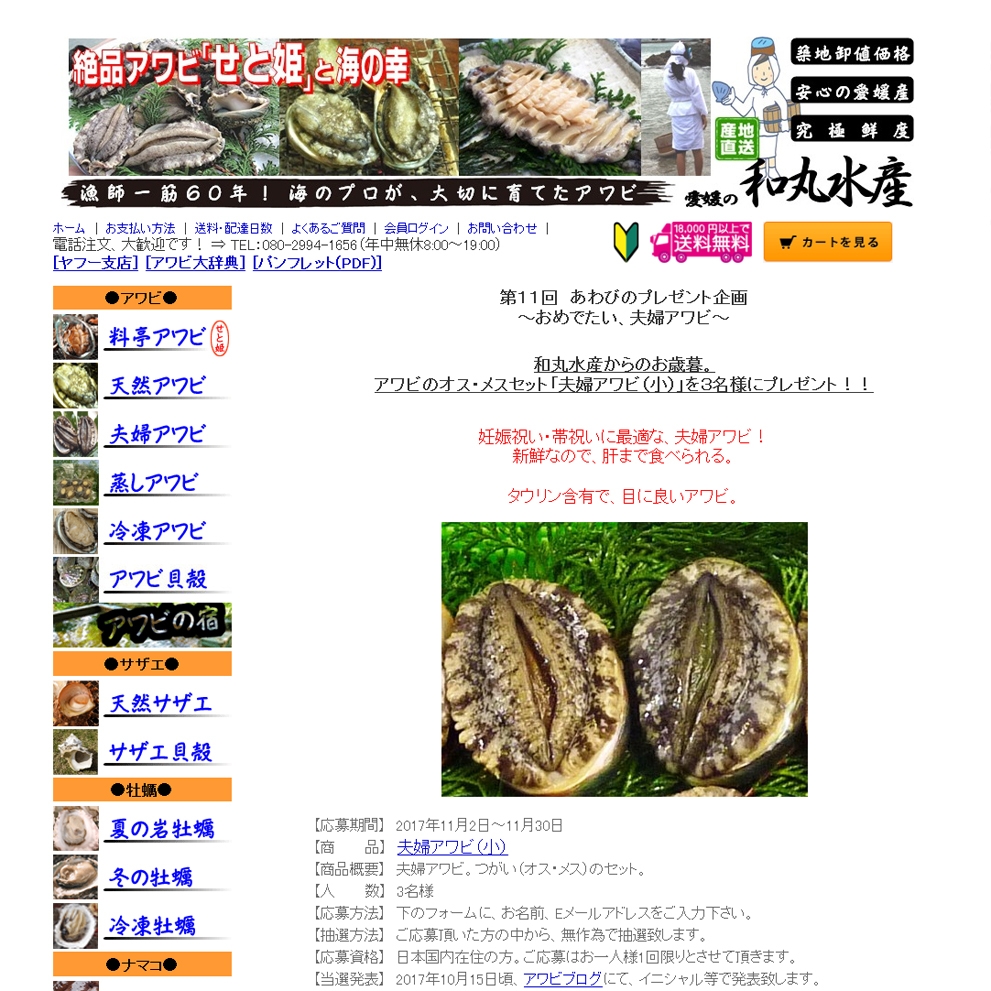Screen dimensions: 991x991
Task: Open the 夫婦アワビ(小) product link
Action: [452, 847]
